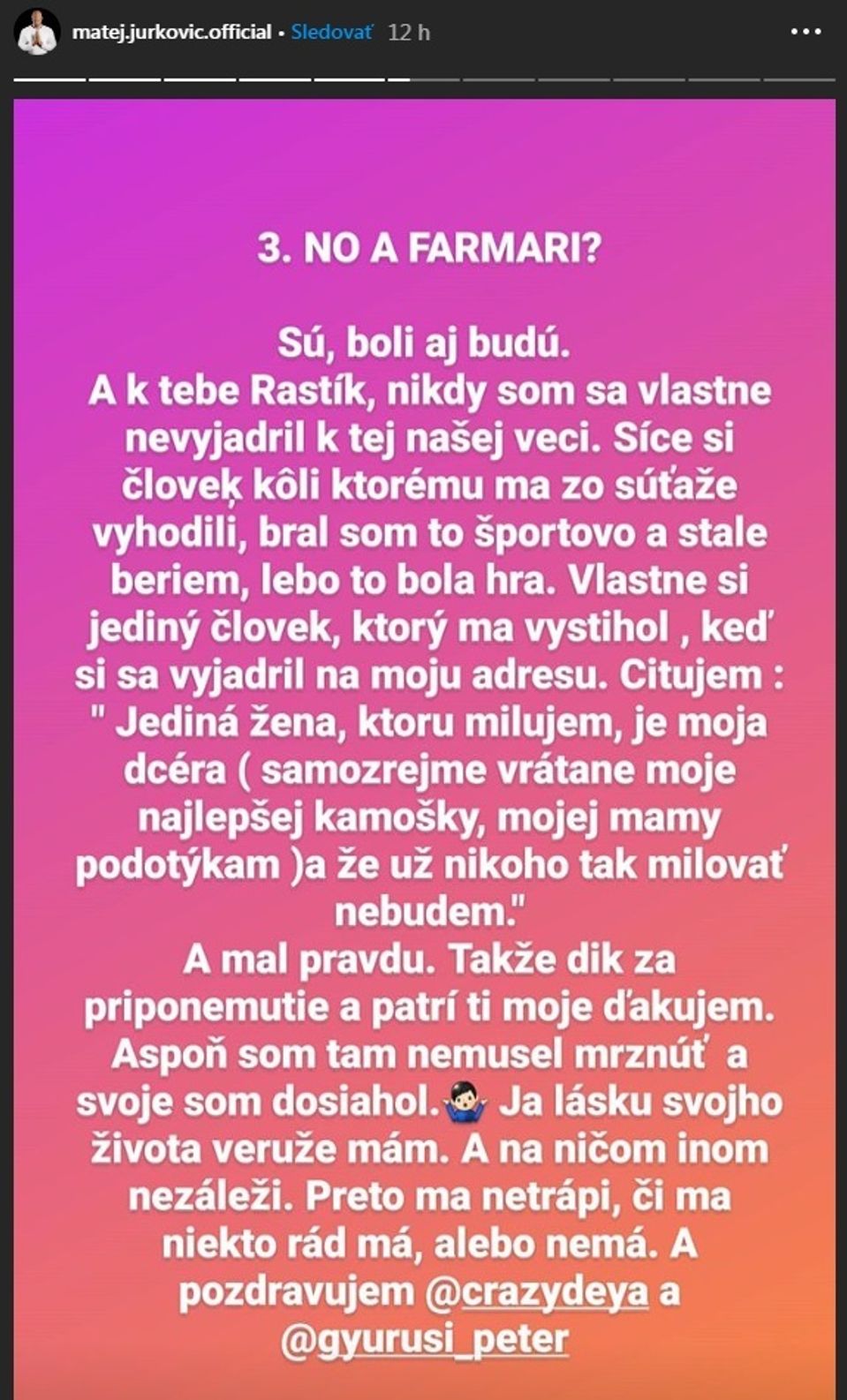Open the matej.jurkovic.official username

pos(171,33)
